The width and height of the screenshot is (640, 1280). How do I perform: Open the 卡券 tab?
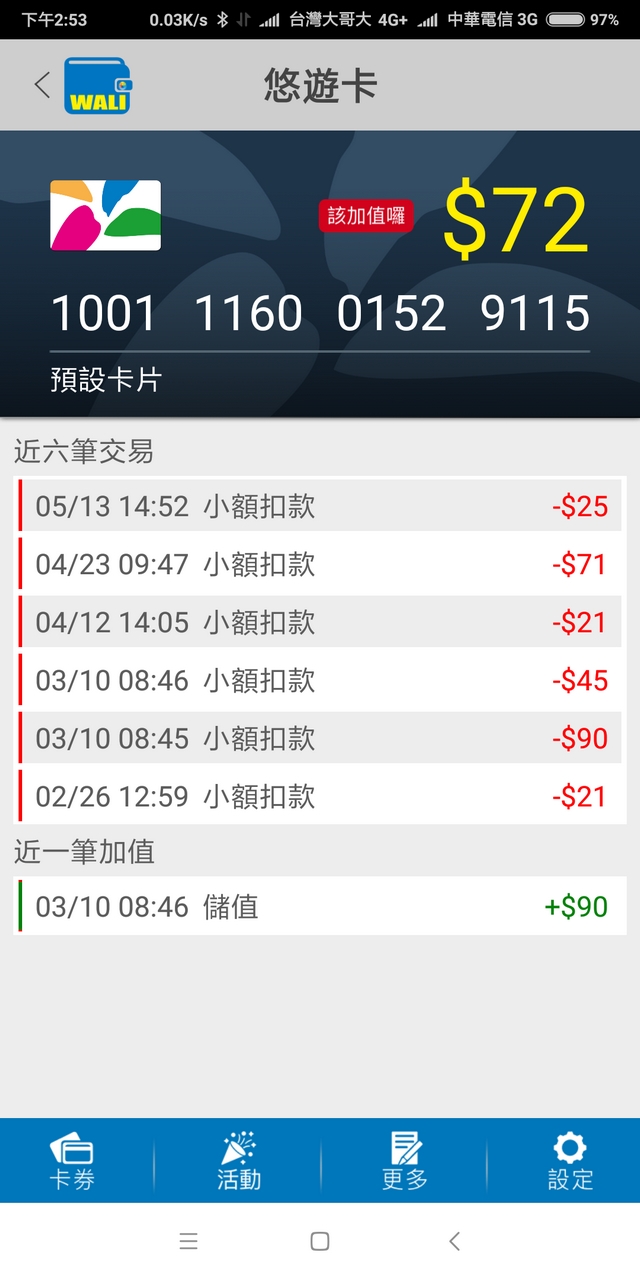72,1161
